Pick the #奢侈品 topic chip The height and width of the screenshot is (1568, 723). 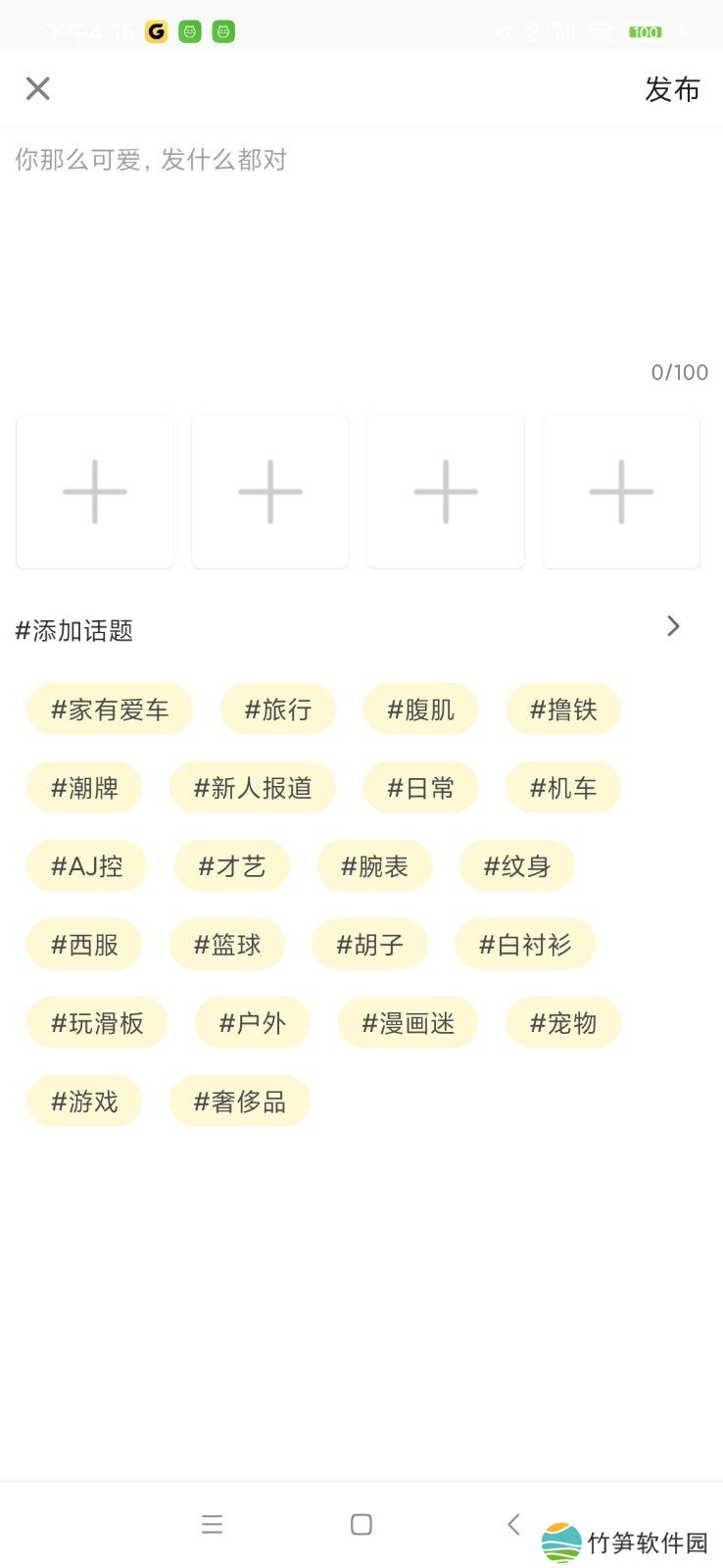point(240,1102)
